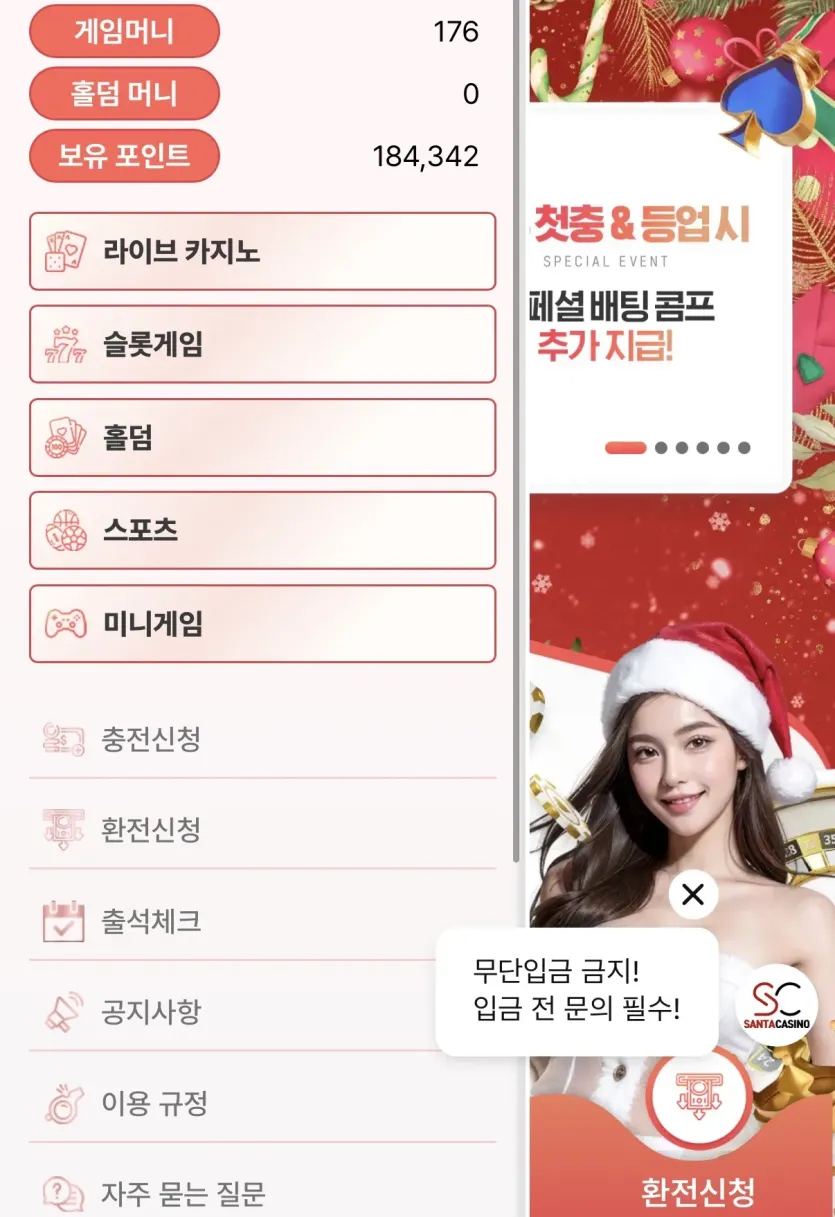Viewport: 835px width, 1217px height.
Task: Open 환전신청 in the side menu list
Action: (x=263, y=830)
